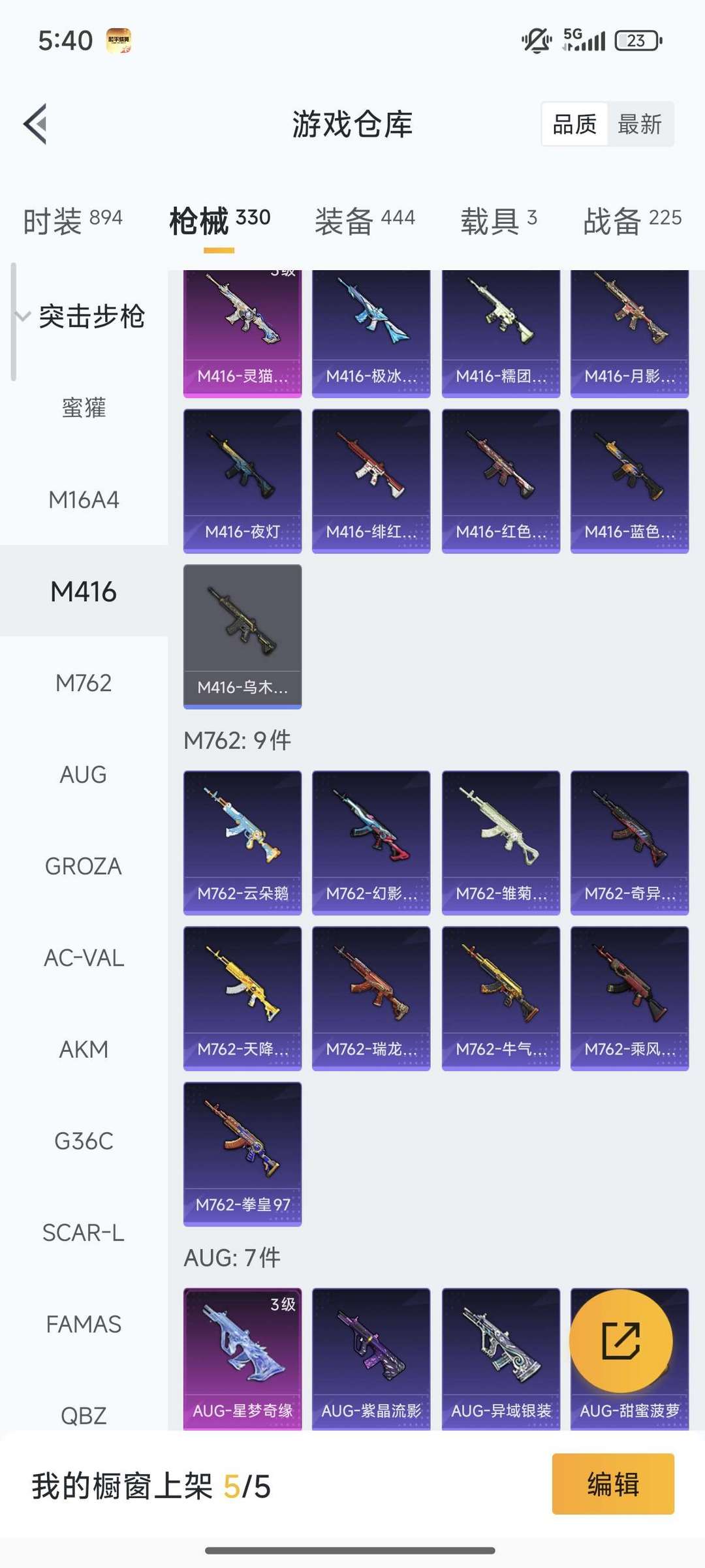Sort the warehouse by 最新
This screenshot has height=1568, width=705.
[x=640, y=124]
